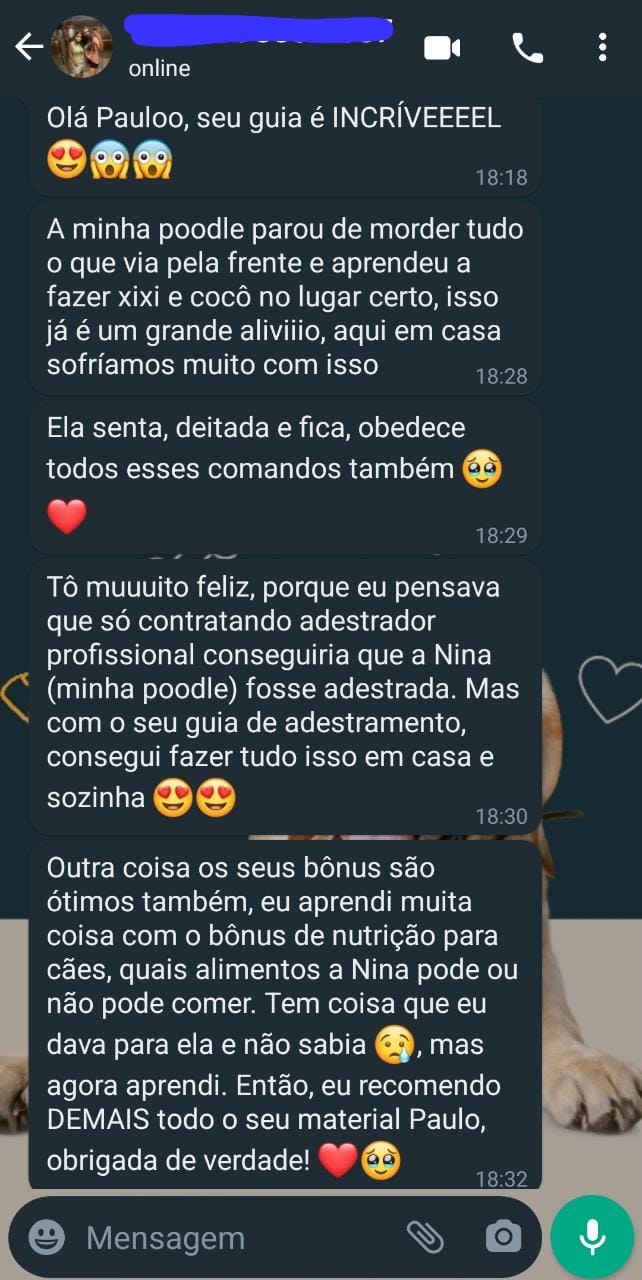Open the emoji picker
The width and height of the screenshot is (642, 1280).
[x=46, y=1238]
